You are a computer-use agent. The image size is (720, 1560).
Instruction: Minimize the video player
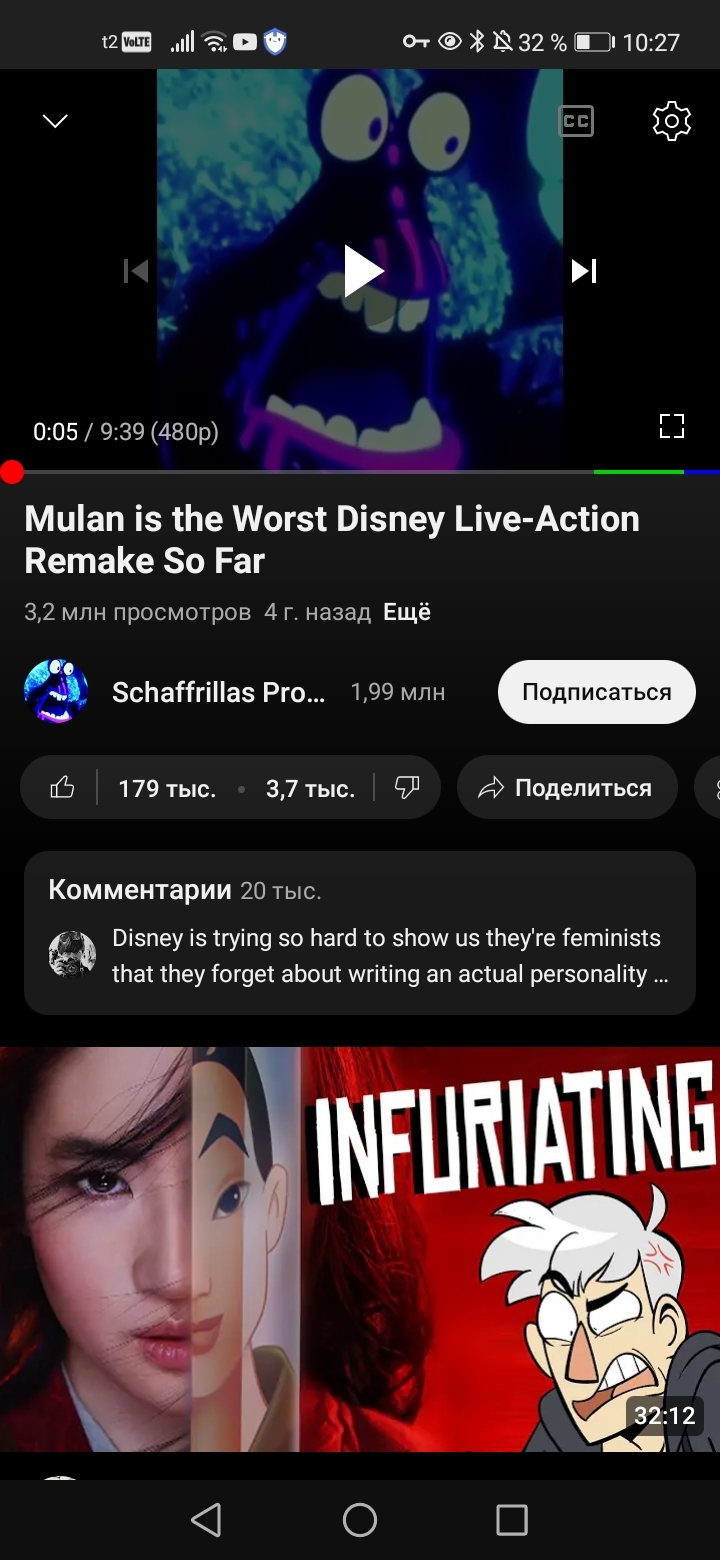[55, 121]
